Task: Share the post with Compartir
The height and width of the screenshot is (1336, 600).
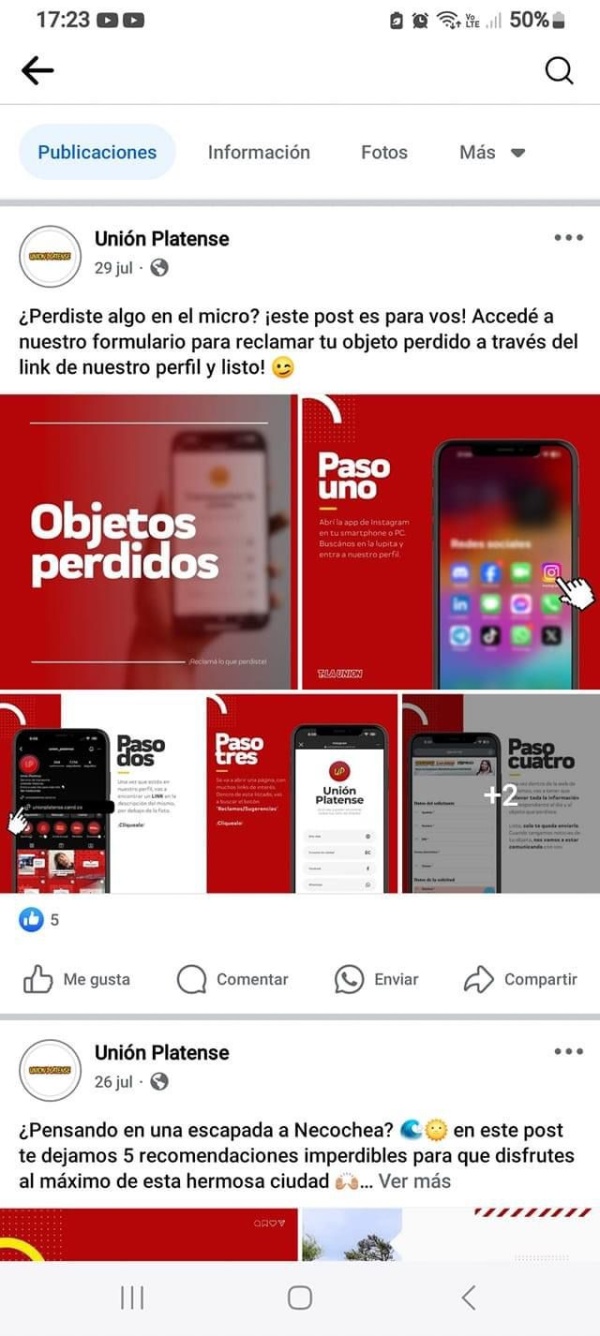Action: point(521,979)
